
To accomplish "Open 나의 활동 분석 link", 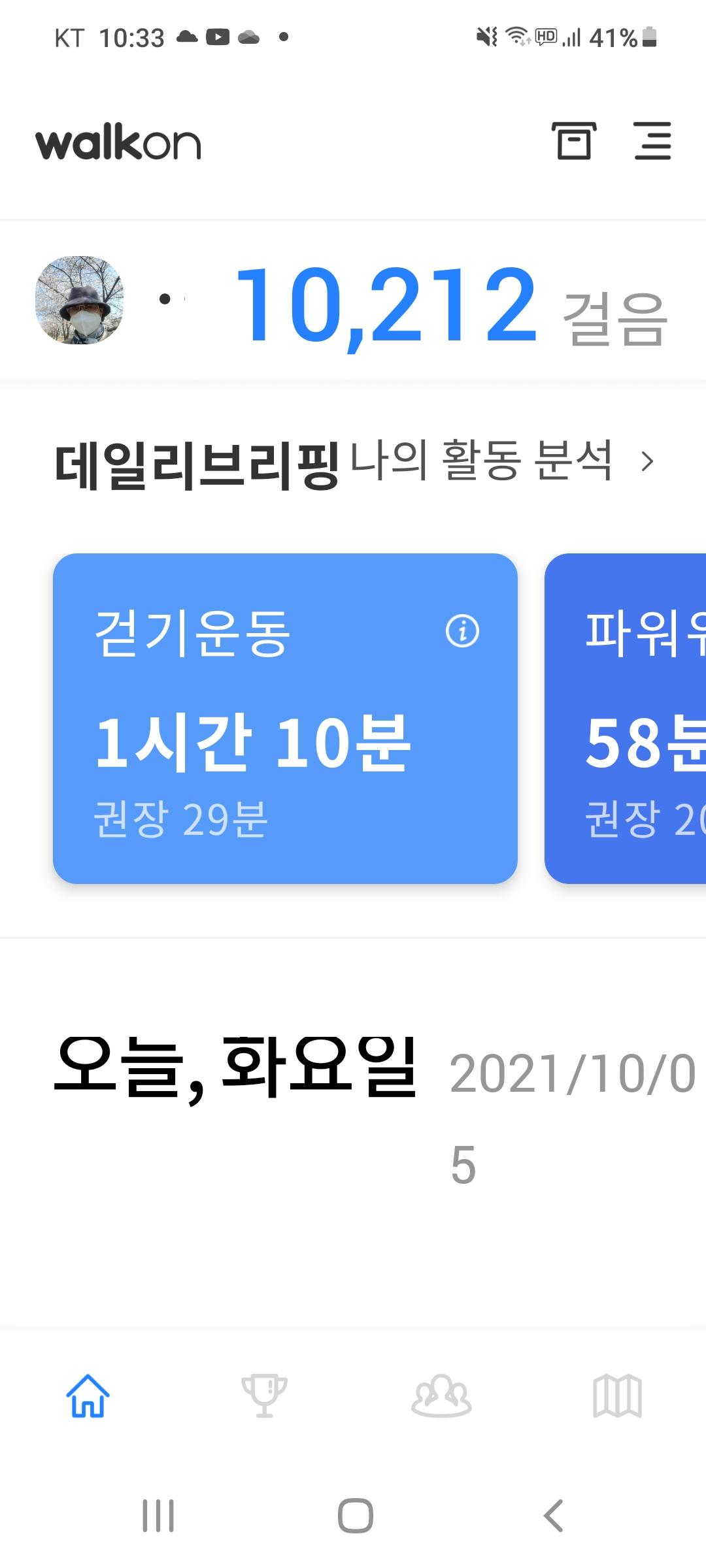I will (x=500, y=461).
